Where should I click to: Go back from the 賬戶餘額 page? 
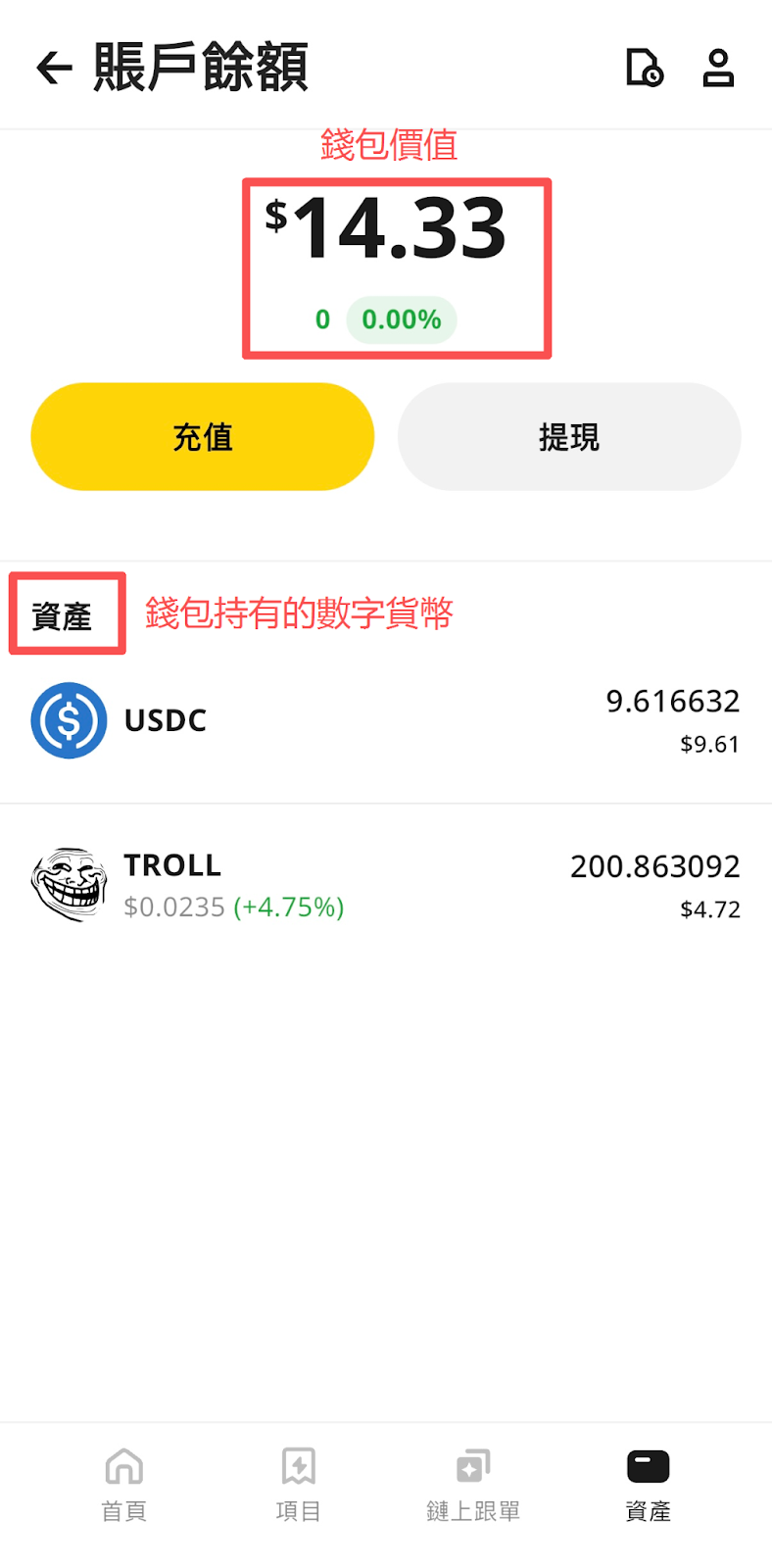(x=55, y=68)
